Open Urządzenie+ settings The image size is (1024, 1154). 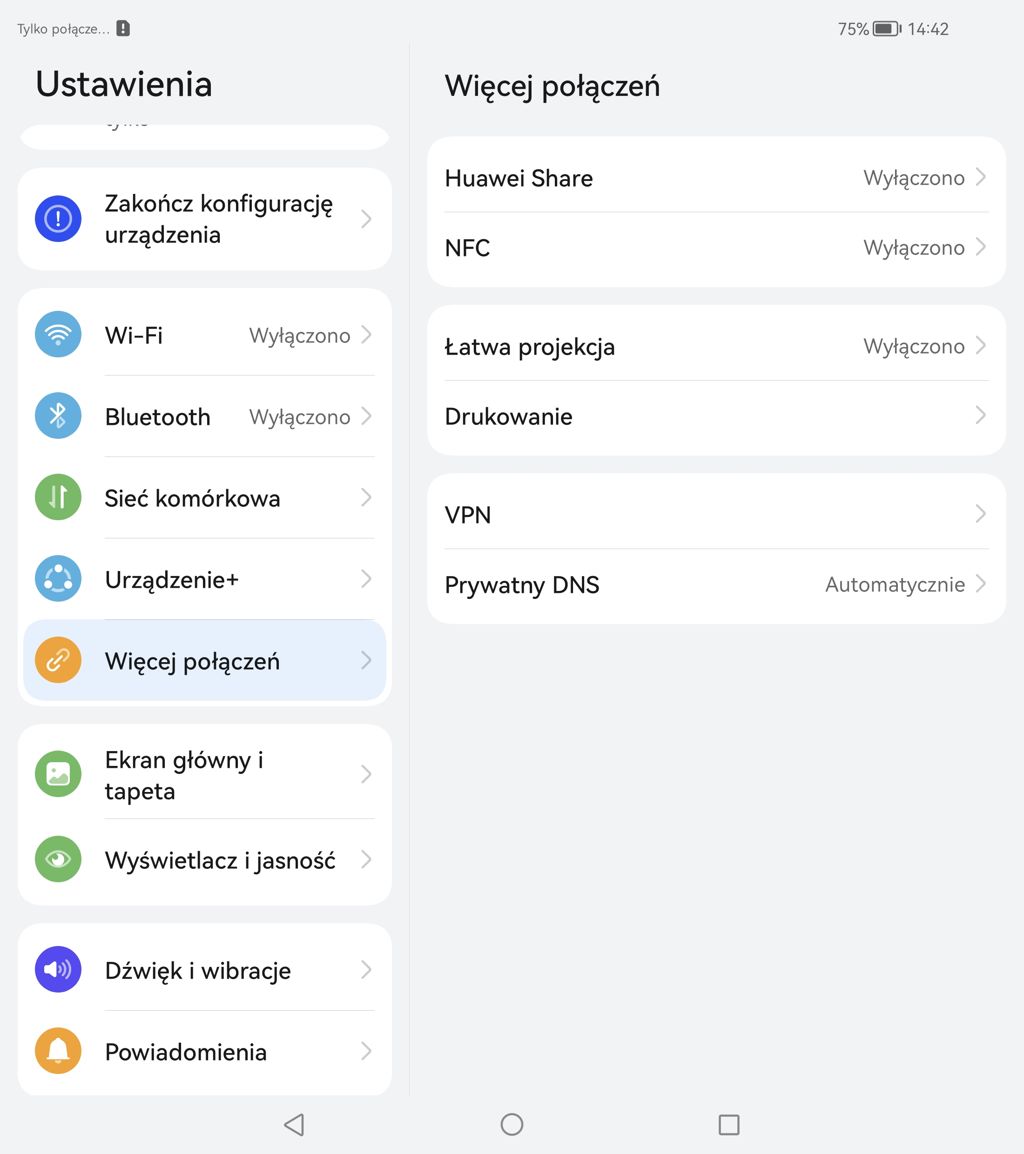[205, 579]
